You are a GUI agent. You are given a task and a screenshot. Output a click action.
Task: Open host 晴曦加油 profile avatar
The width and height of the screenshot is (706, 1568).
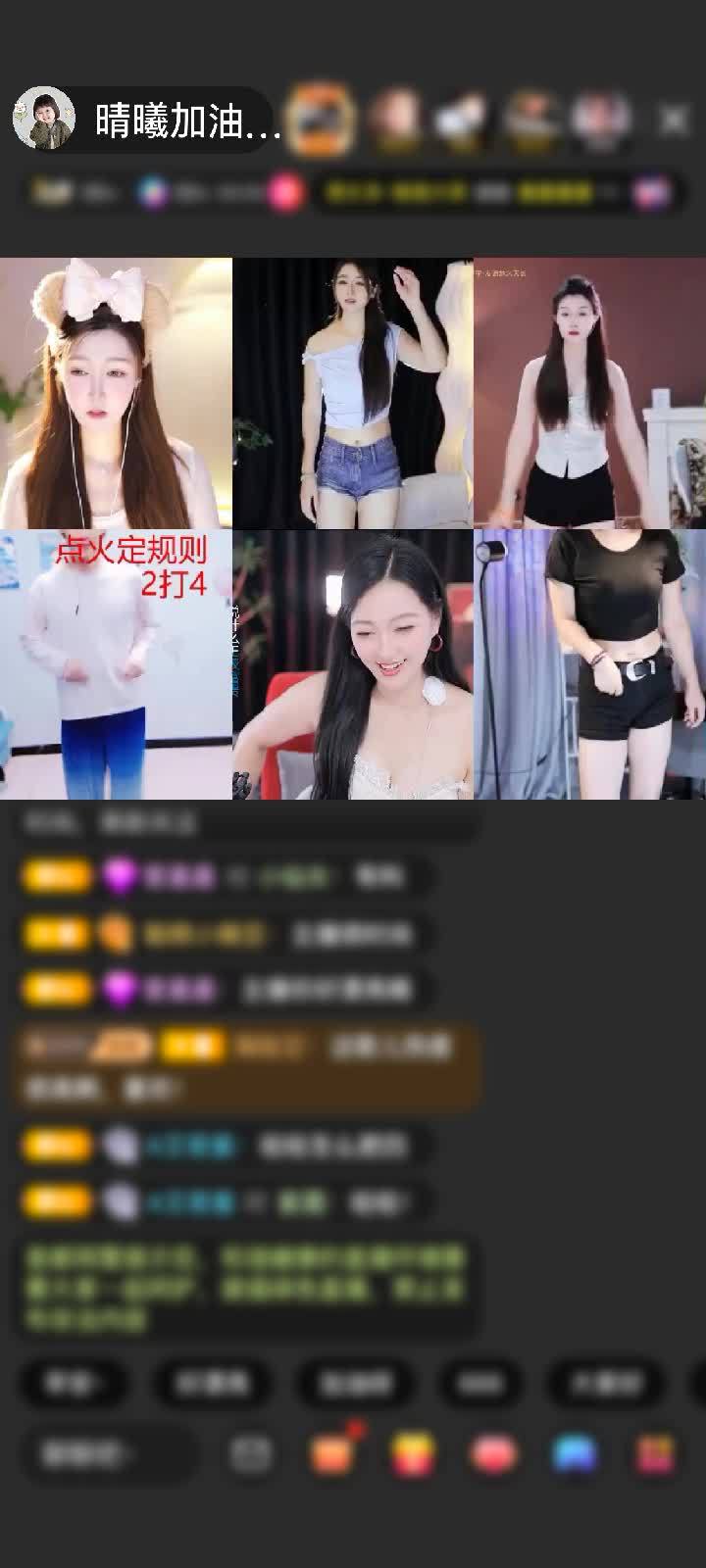pyautogui.click(x=43, y=119)
